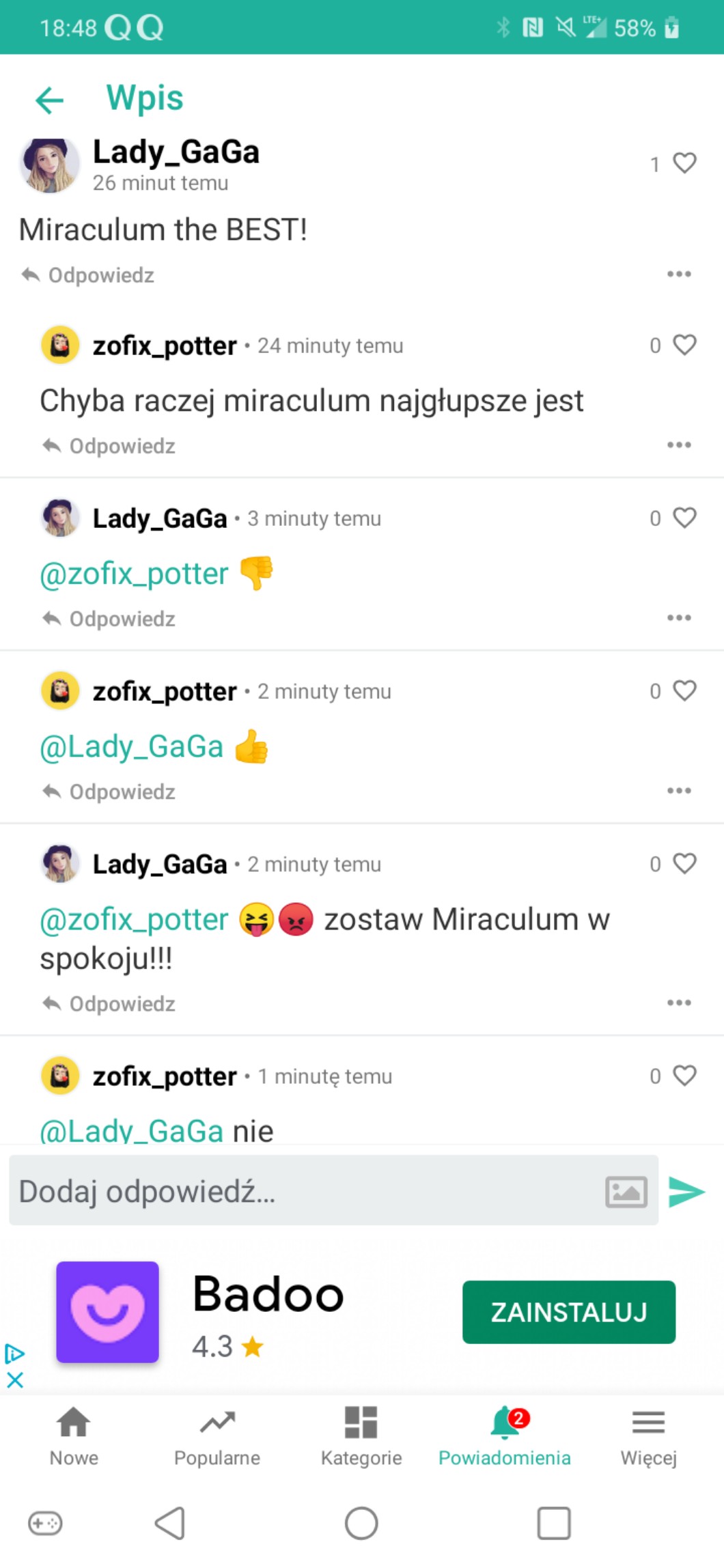Like Lady_GaGa's post 'Miraculum the BEST!'
Image resolution: width=724 pixels, height=1568 pixels.
(684, 163)
